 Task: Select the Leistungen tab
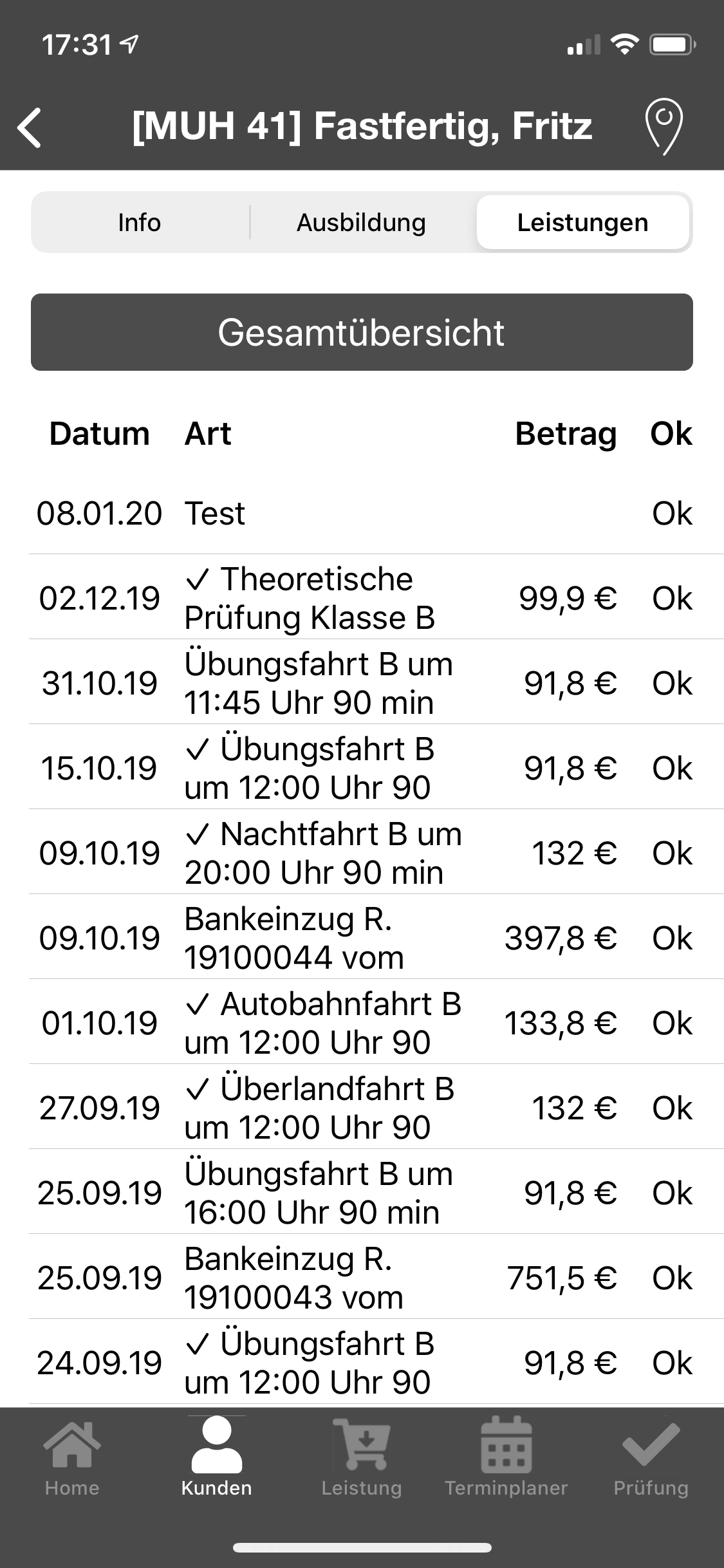tap(582, 223)
